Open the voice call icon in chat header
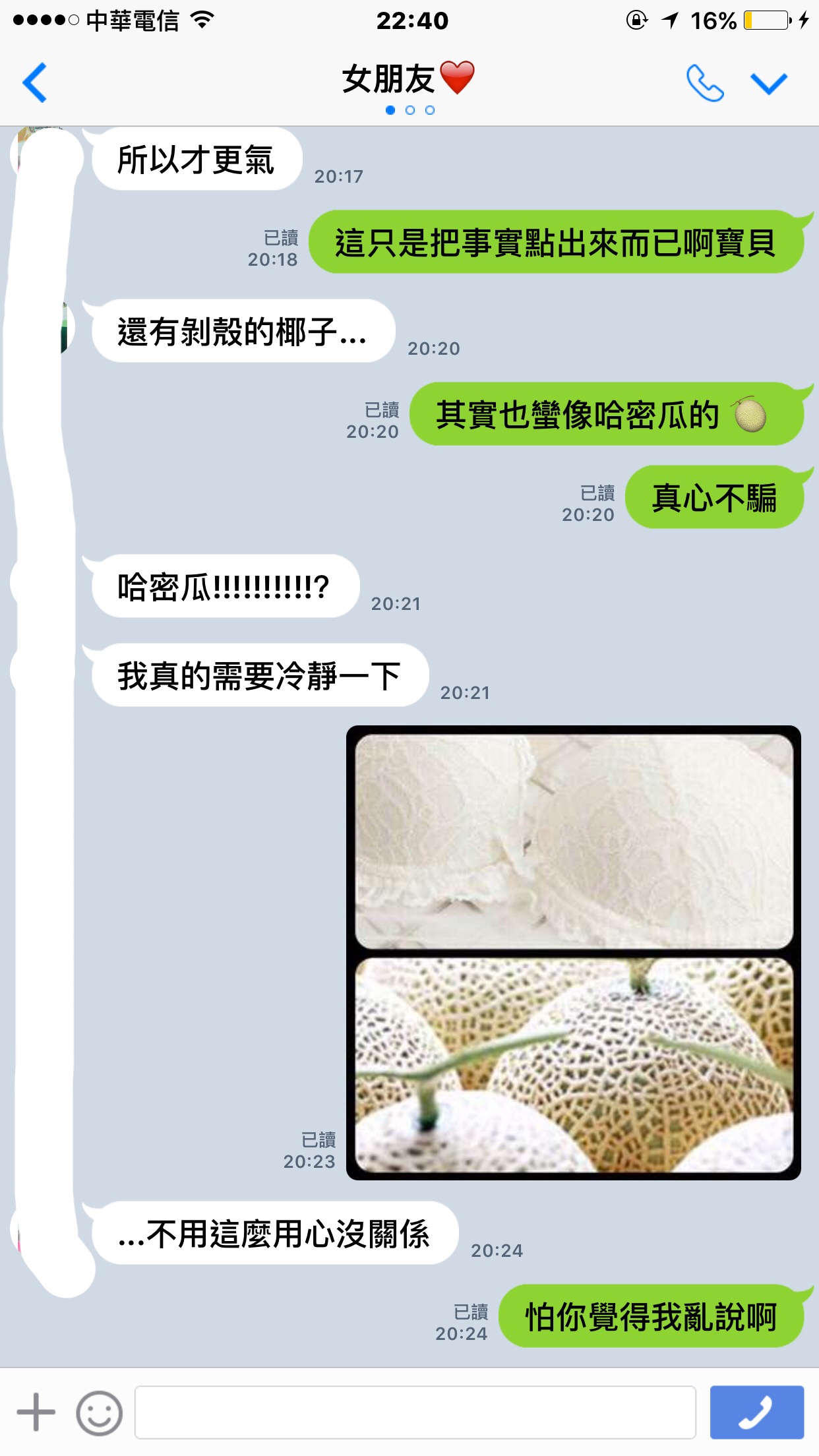This screenshot has width=819, height=1456. pos(703,82)
